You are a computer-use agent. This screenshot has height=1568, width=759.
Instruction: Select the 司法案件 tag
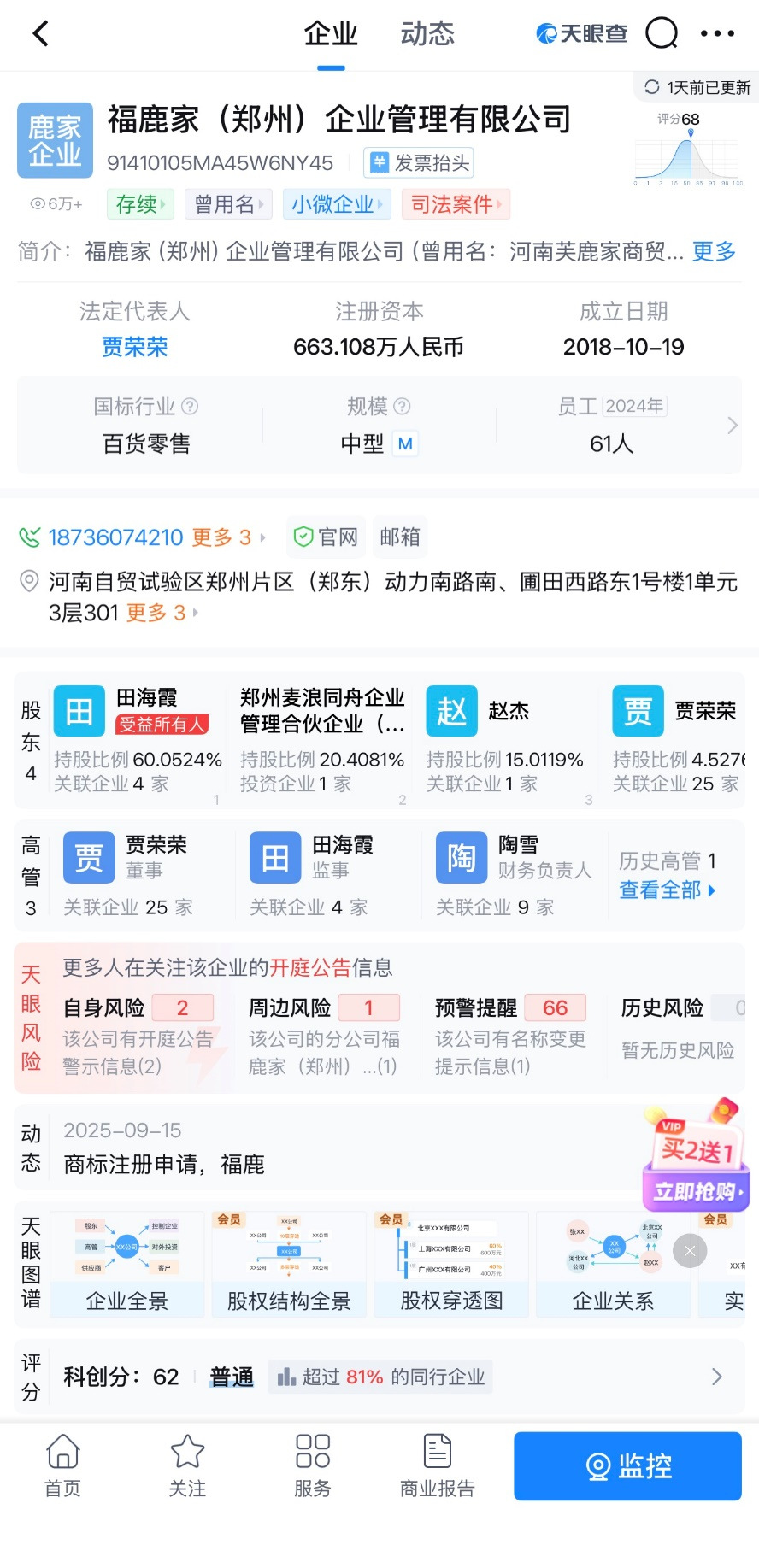pyautogui.click(x=455, y=204)
